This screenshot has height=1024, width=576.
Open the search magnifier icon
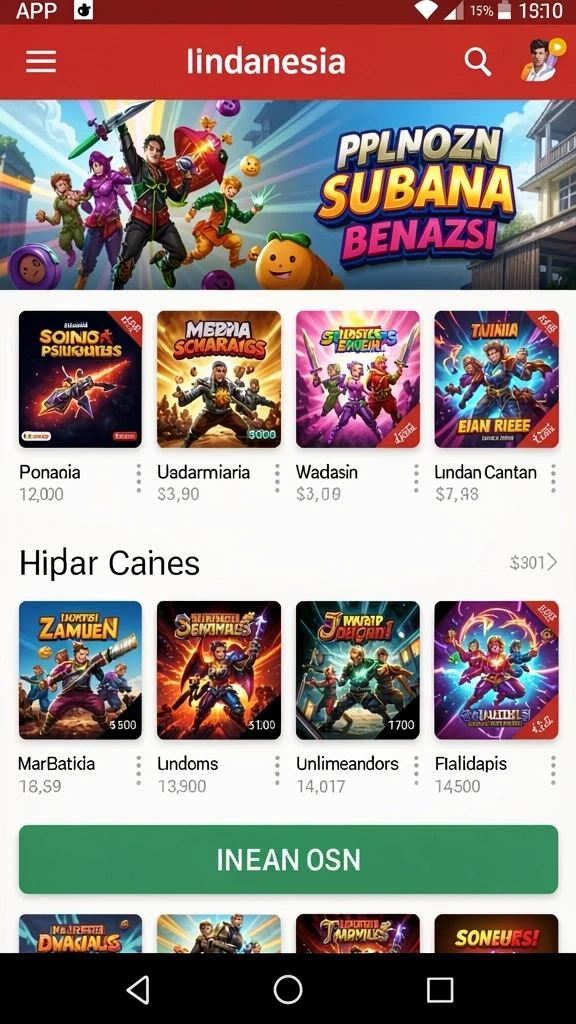(477, 62)
